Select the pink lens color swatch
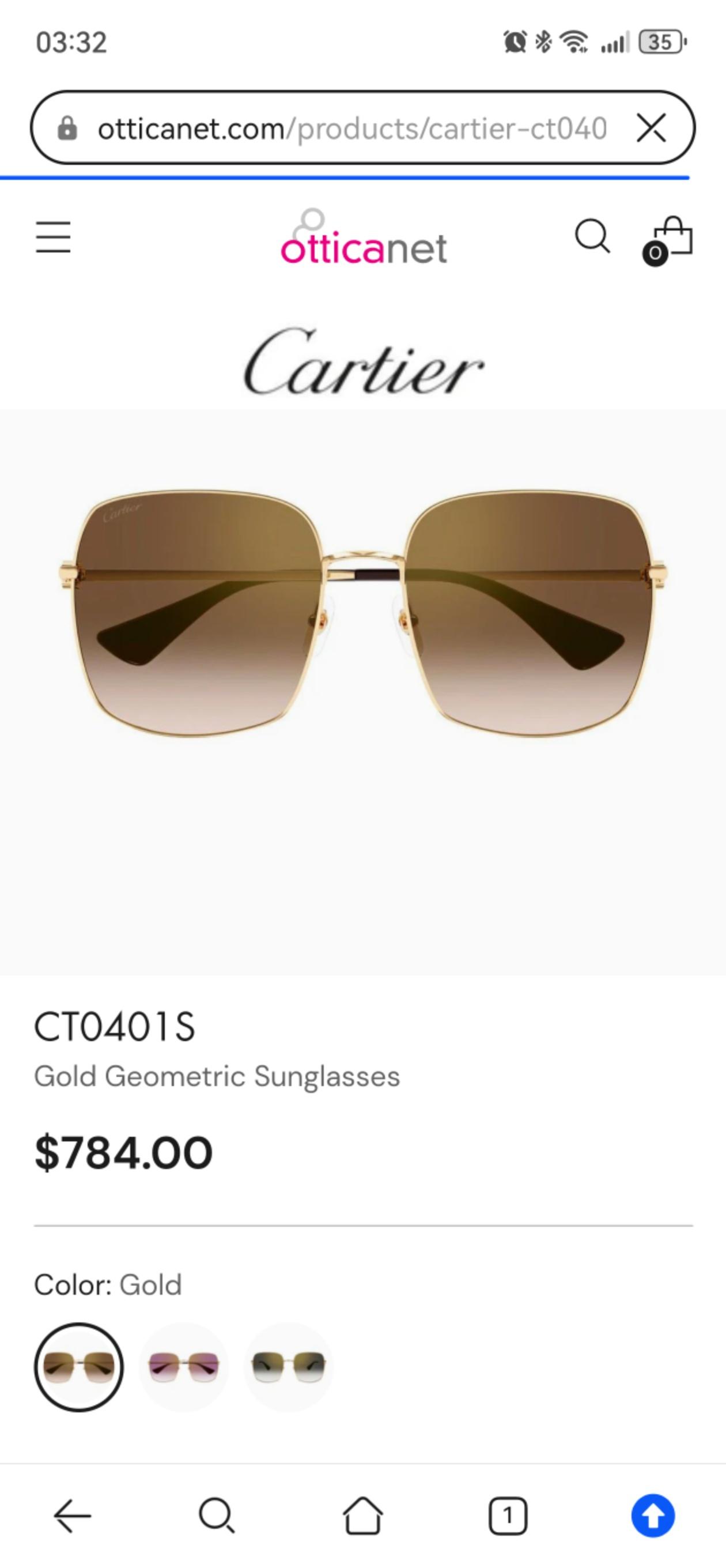Viewport: 726px width, 1568px height. [x=183, y=1366]
